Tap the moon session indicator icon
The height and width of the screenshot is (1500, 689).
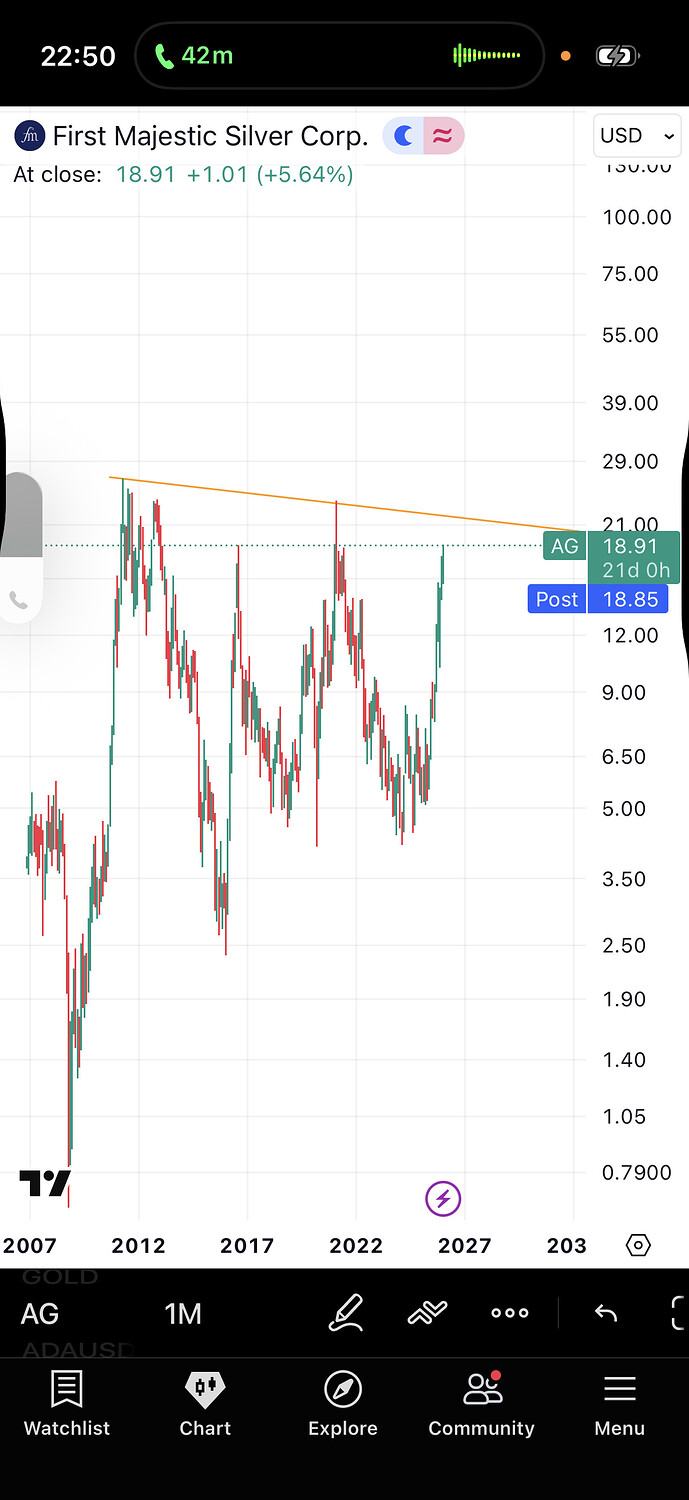pyautogui.click(x=404, y=136)
